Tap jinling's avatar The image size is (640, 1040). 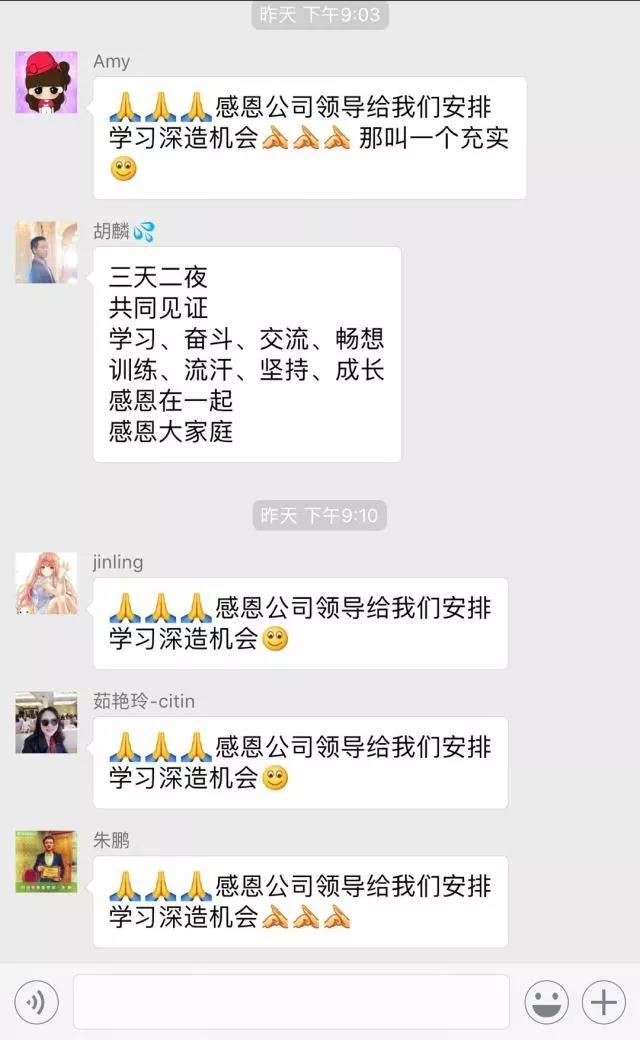tap(46, 583)
